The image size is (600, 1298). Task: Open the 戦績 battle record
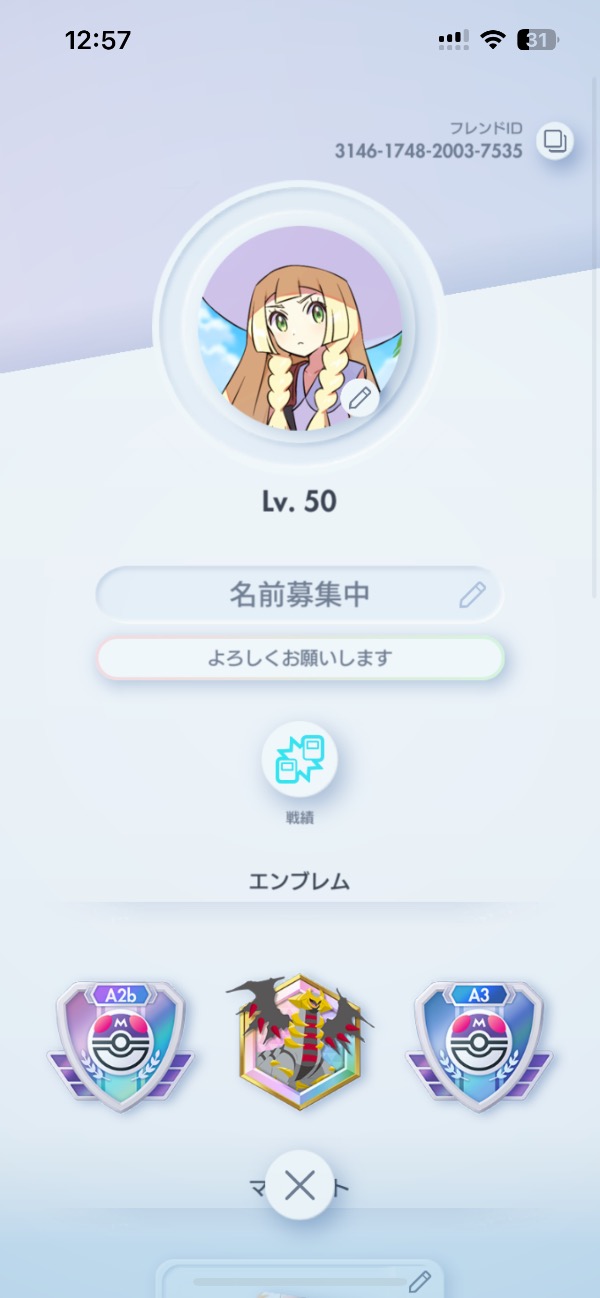[x=299, y=761]
